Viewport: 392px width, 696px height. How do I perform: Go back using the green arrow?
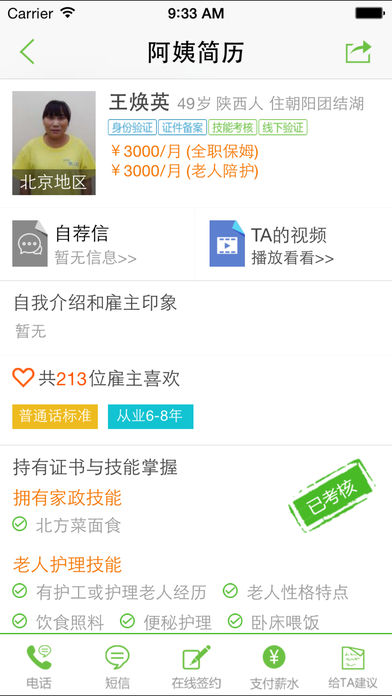click(x=27, y=52)
